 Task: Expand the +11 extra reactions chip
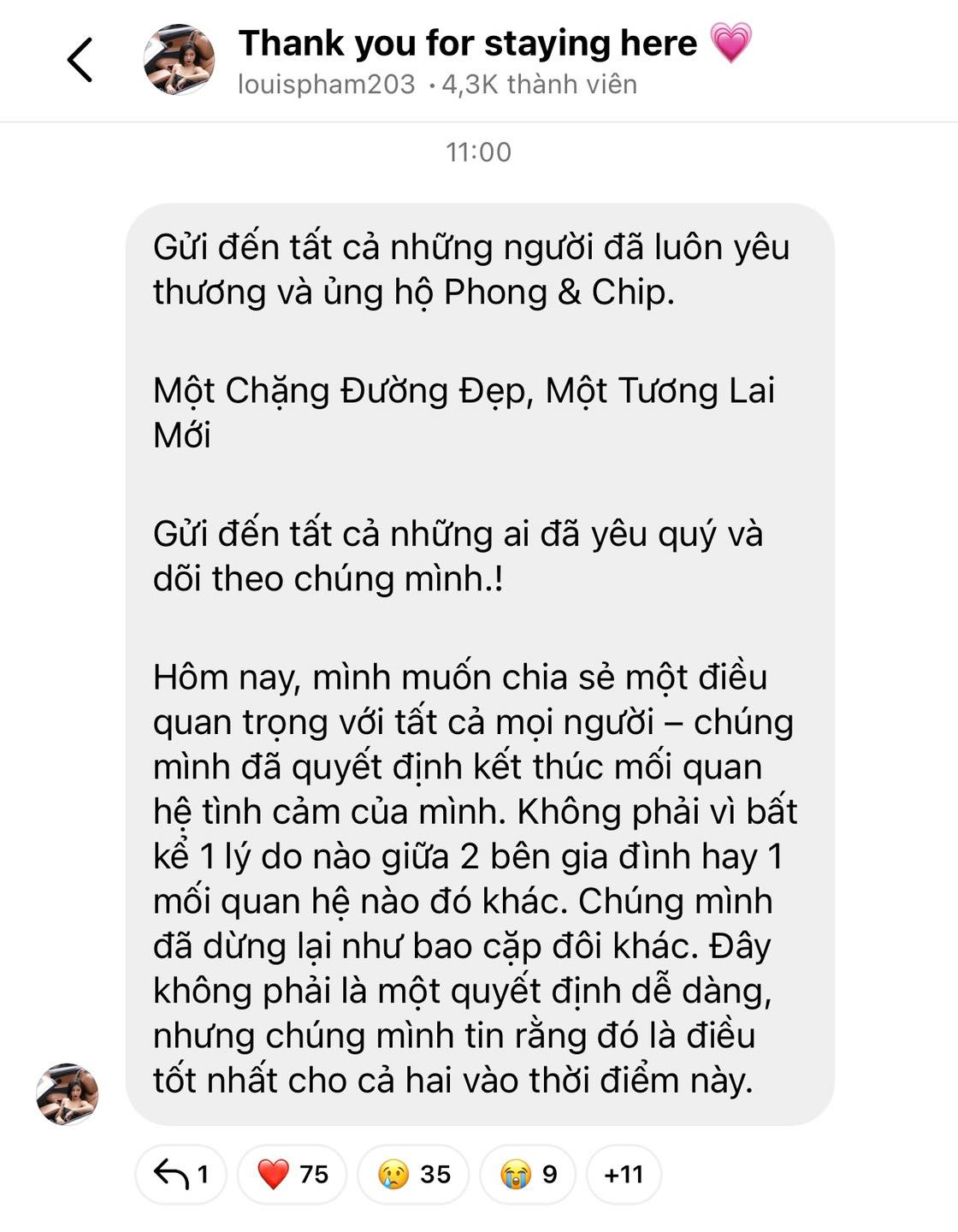pos(622,1176)
